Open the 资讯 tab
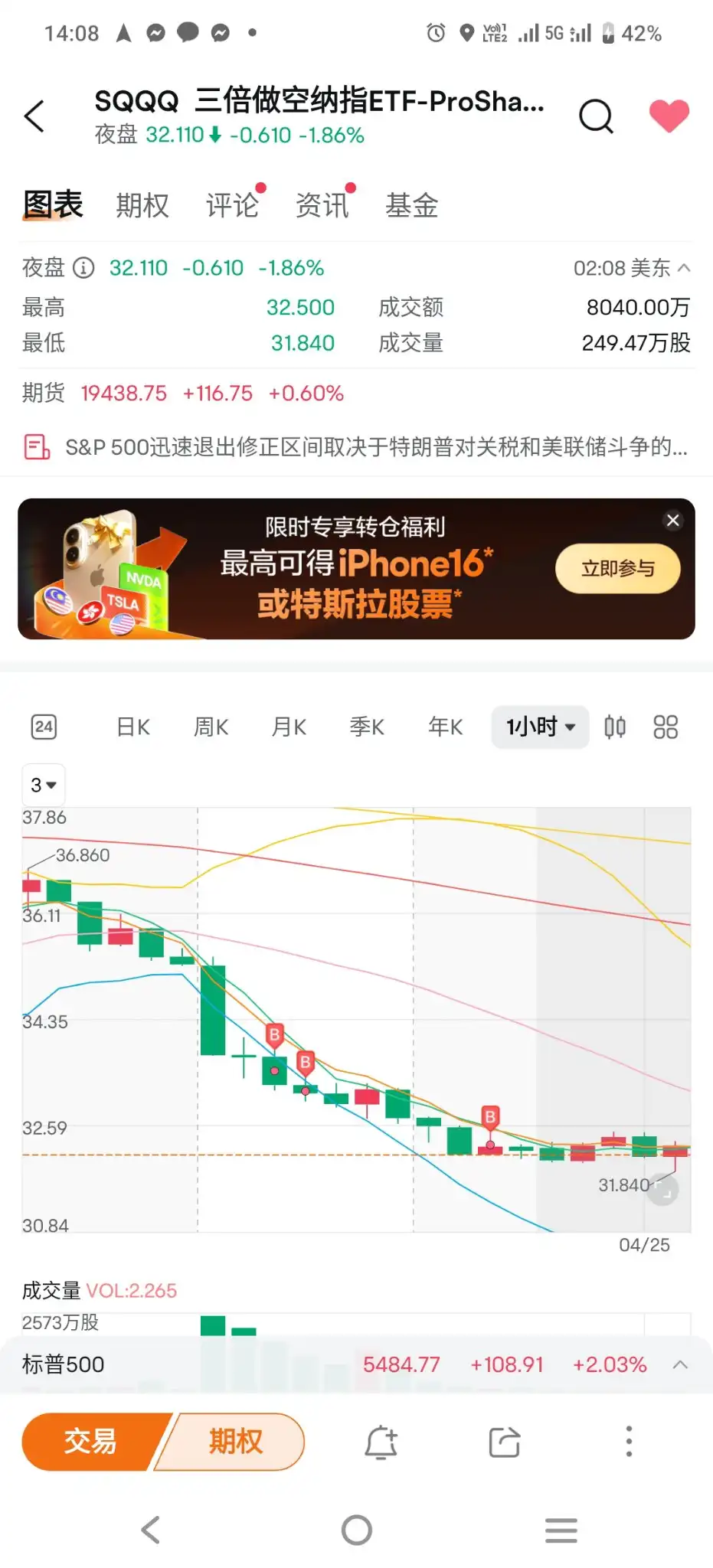The image size is (713, 1568). [x=322, y=205]
